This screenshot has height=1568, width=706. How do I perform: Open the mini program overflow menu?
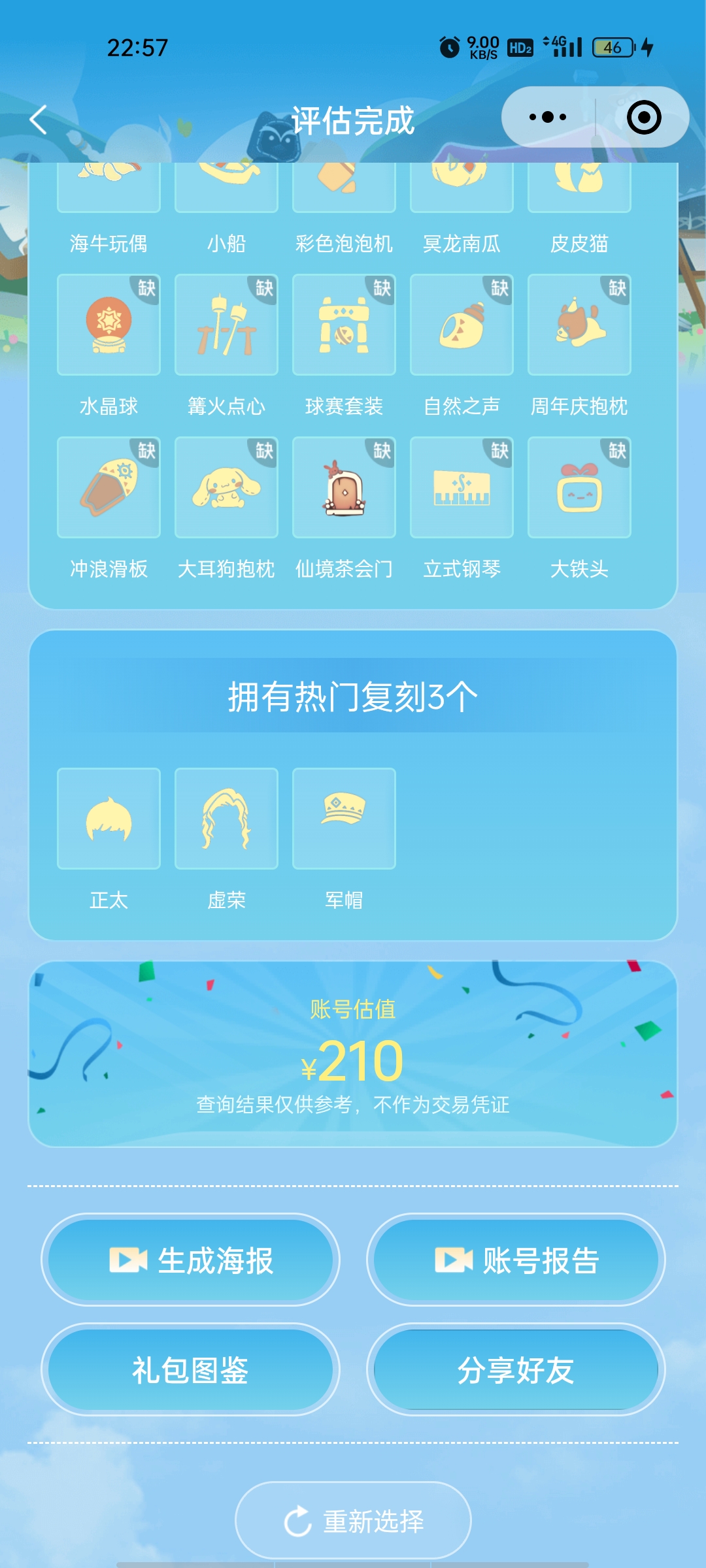tap(548, 118)
